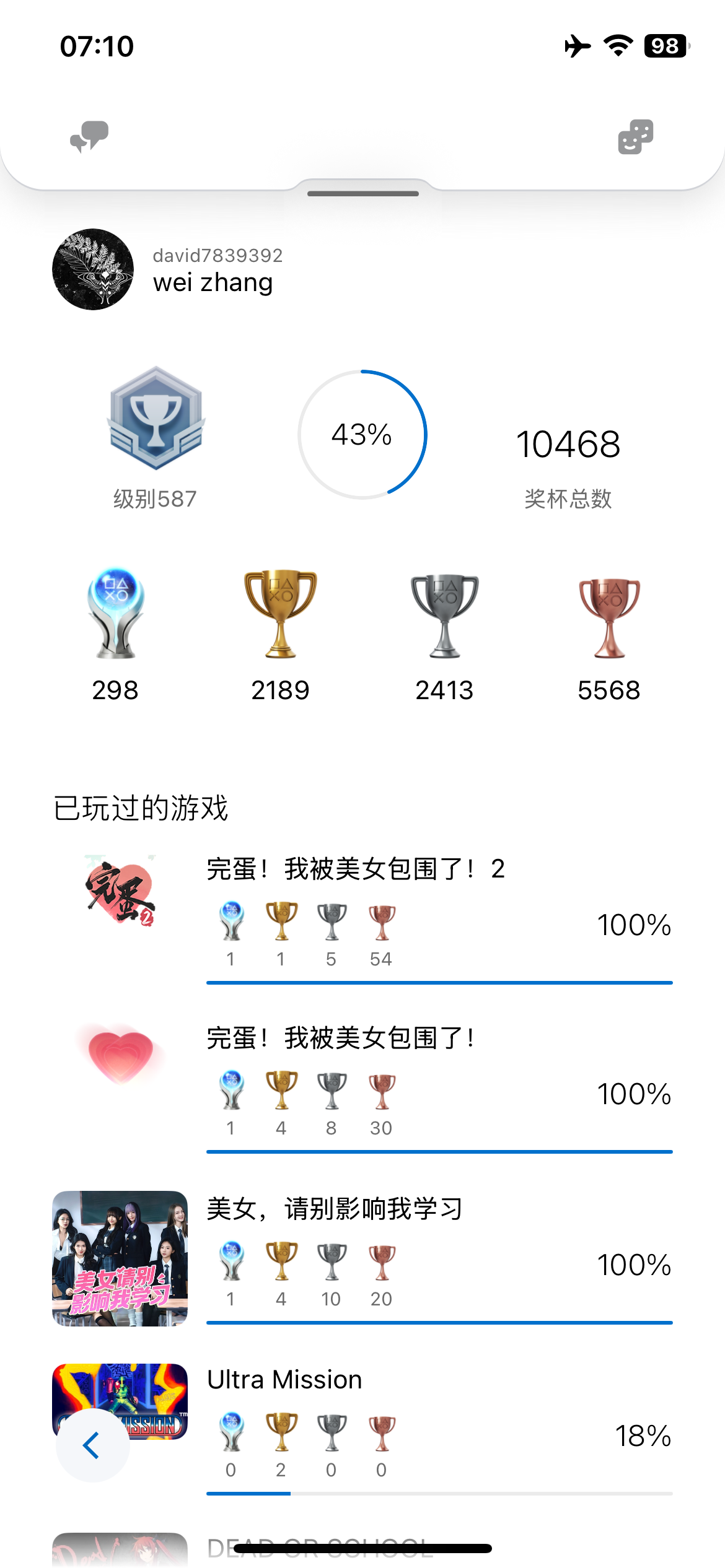Open wei zhang's profile avatar
725x1568 pixels.
pos(93,269)
